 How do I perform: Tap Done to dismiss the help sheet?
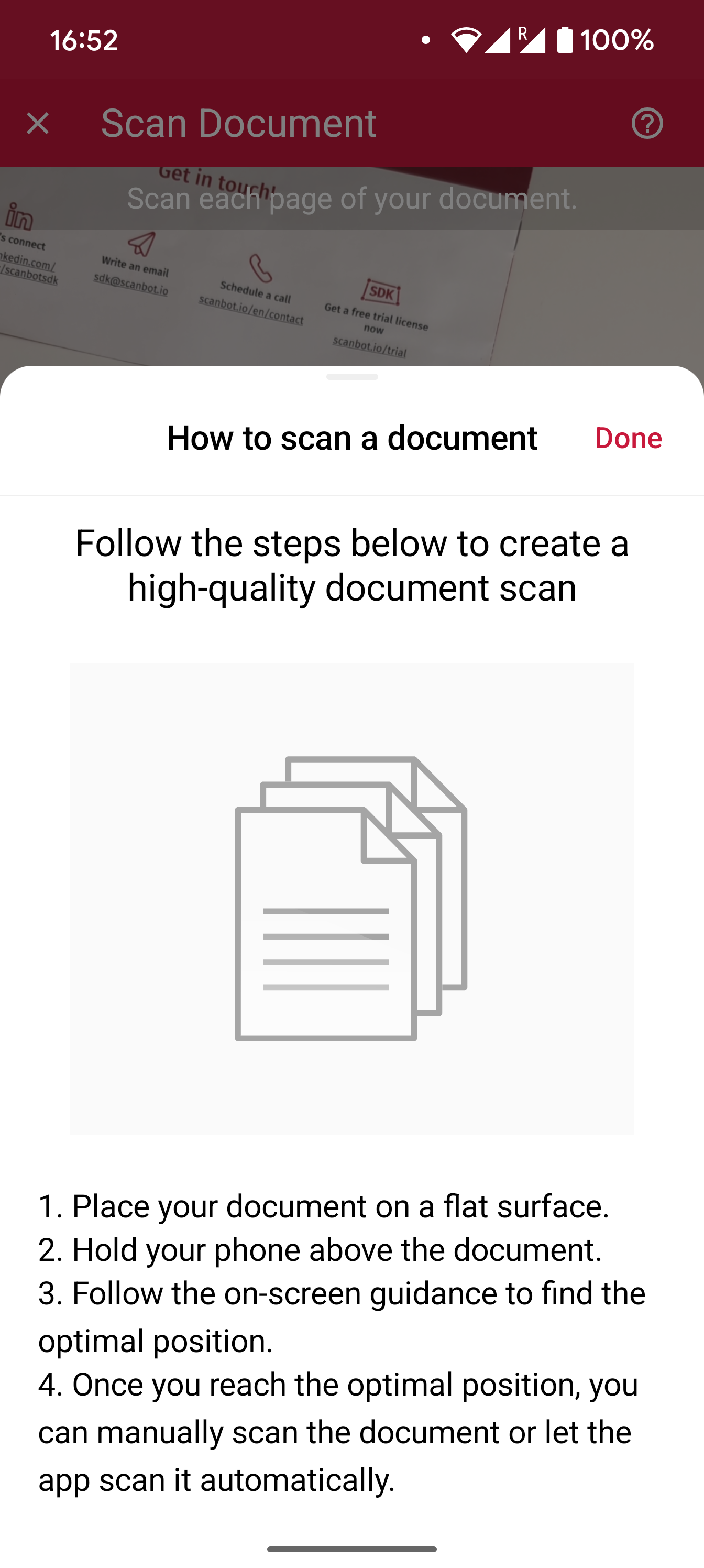pyautogui.click(x=628, y=438)
